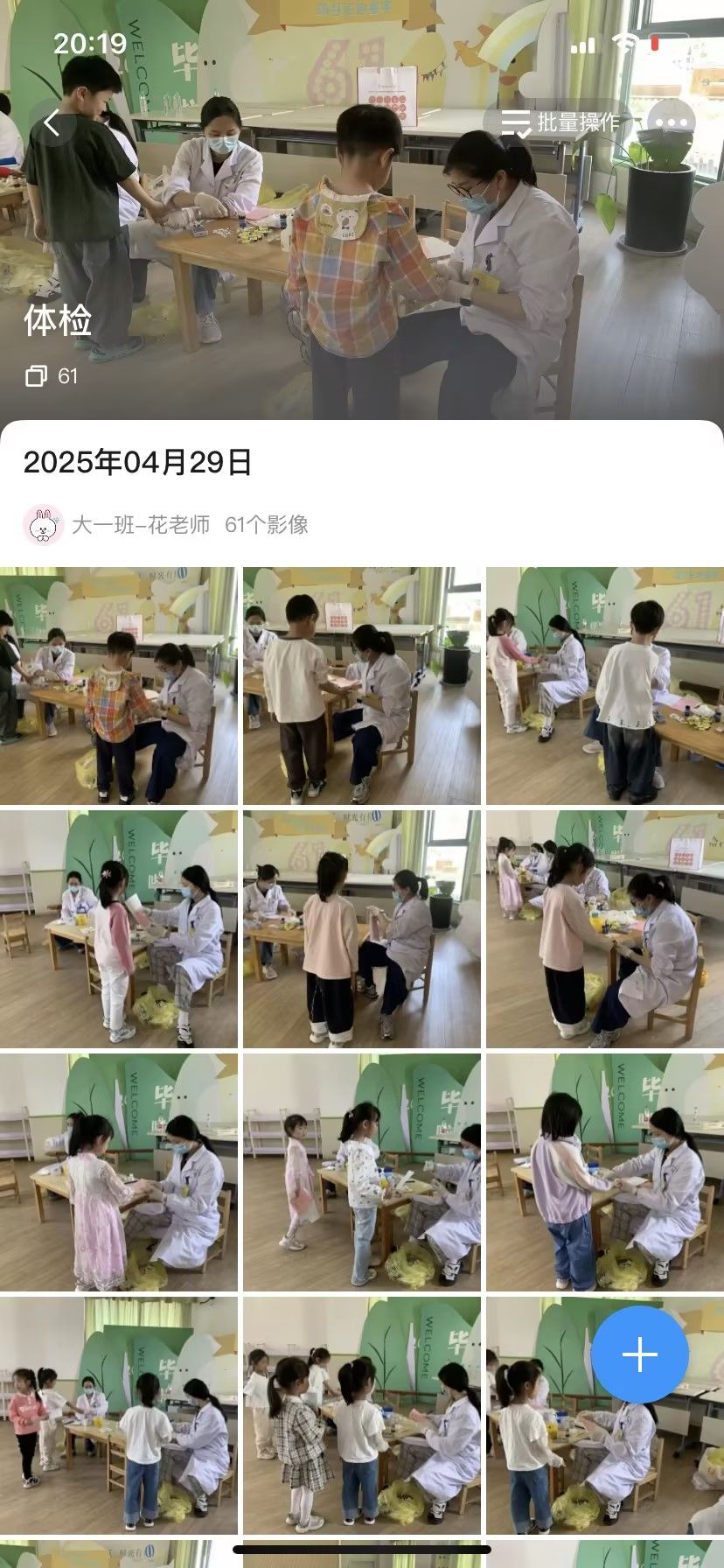Open photo of boy in plaid shirt
The height and width of the screenshot is (1568, 724).
[x=119, y=686]
